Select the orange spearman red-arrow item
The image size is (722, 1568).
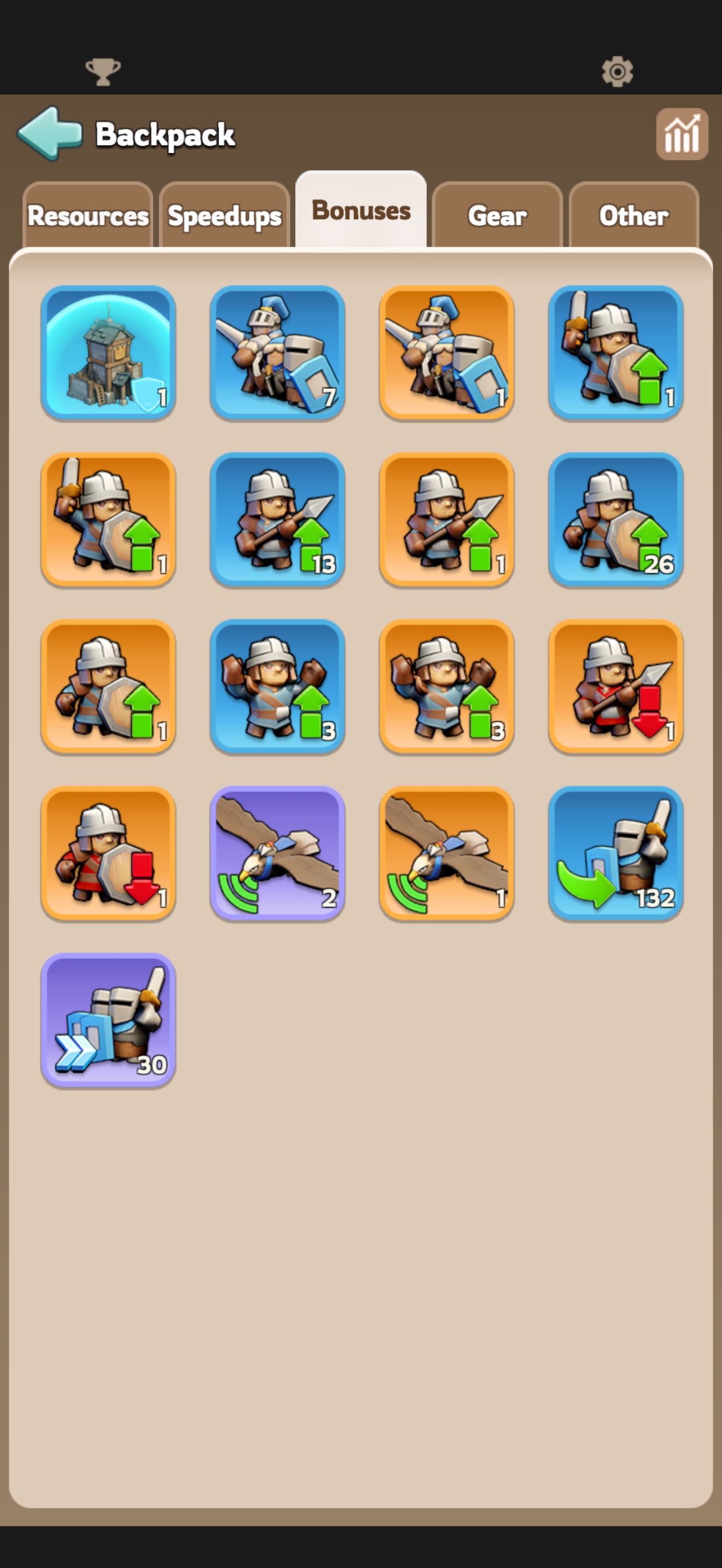(x=615, y=687)
